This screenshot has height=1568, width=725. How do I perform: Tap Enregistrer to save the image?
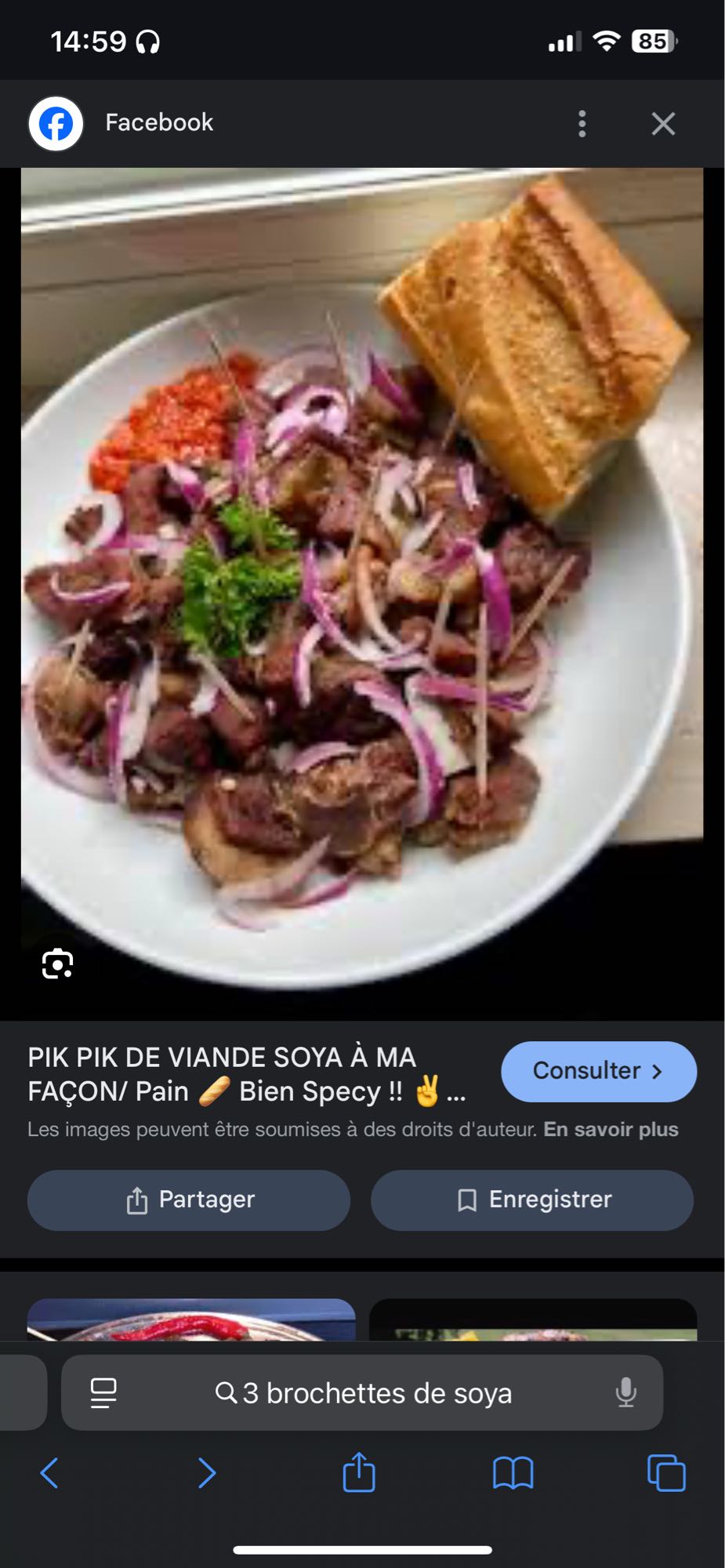[x=531, y=1200]
